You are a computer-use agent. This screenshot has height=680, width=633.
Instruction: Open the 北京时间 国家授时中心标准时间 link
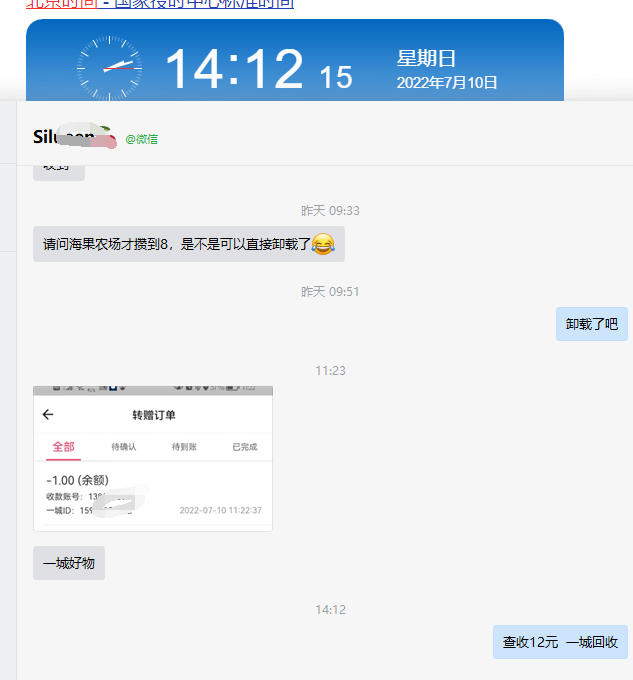[160, 4]
